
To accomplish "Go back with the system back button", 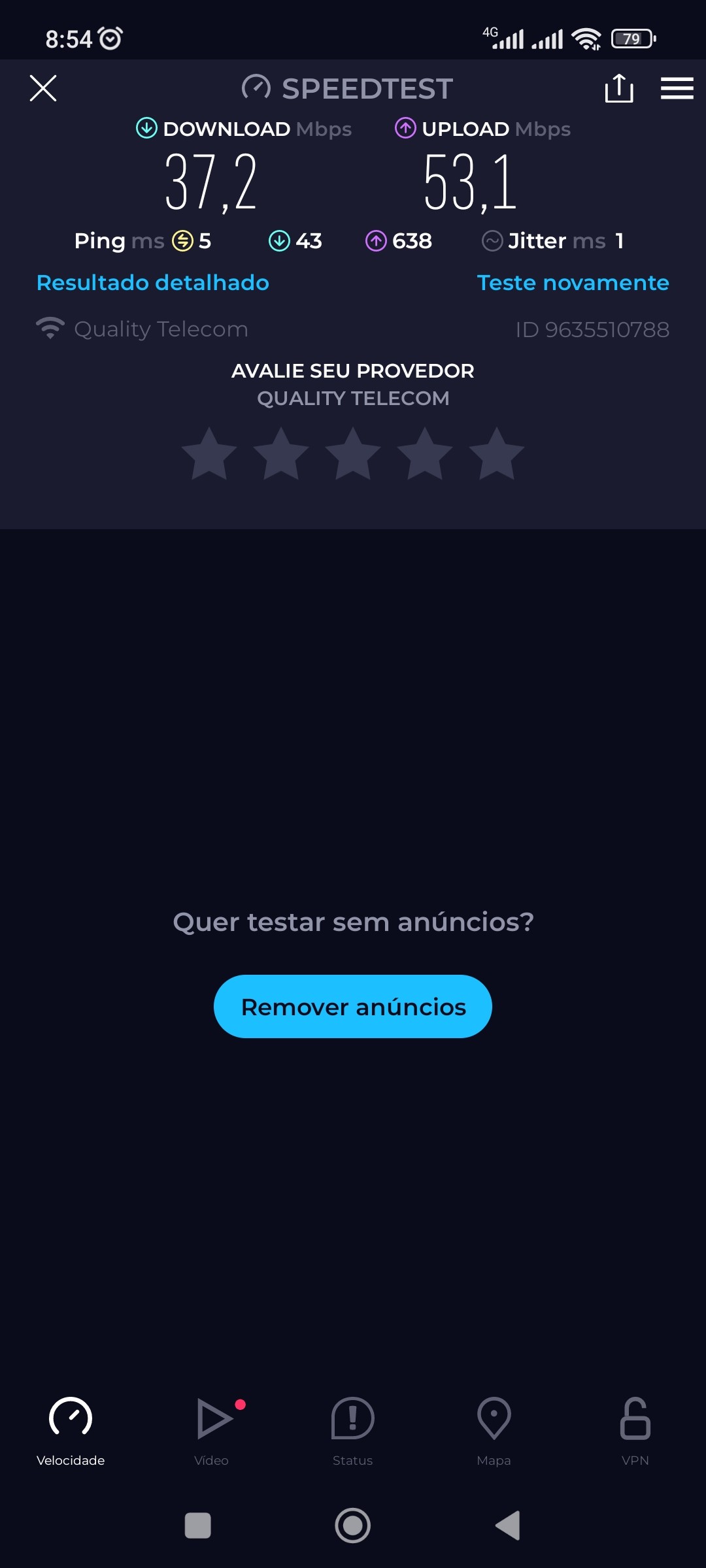I will (x=508, y=1526).
